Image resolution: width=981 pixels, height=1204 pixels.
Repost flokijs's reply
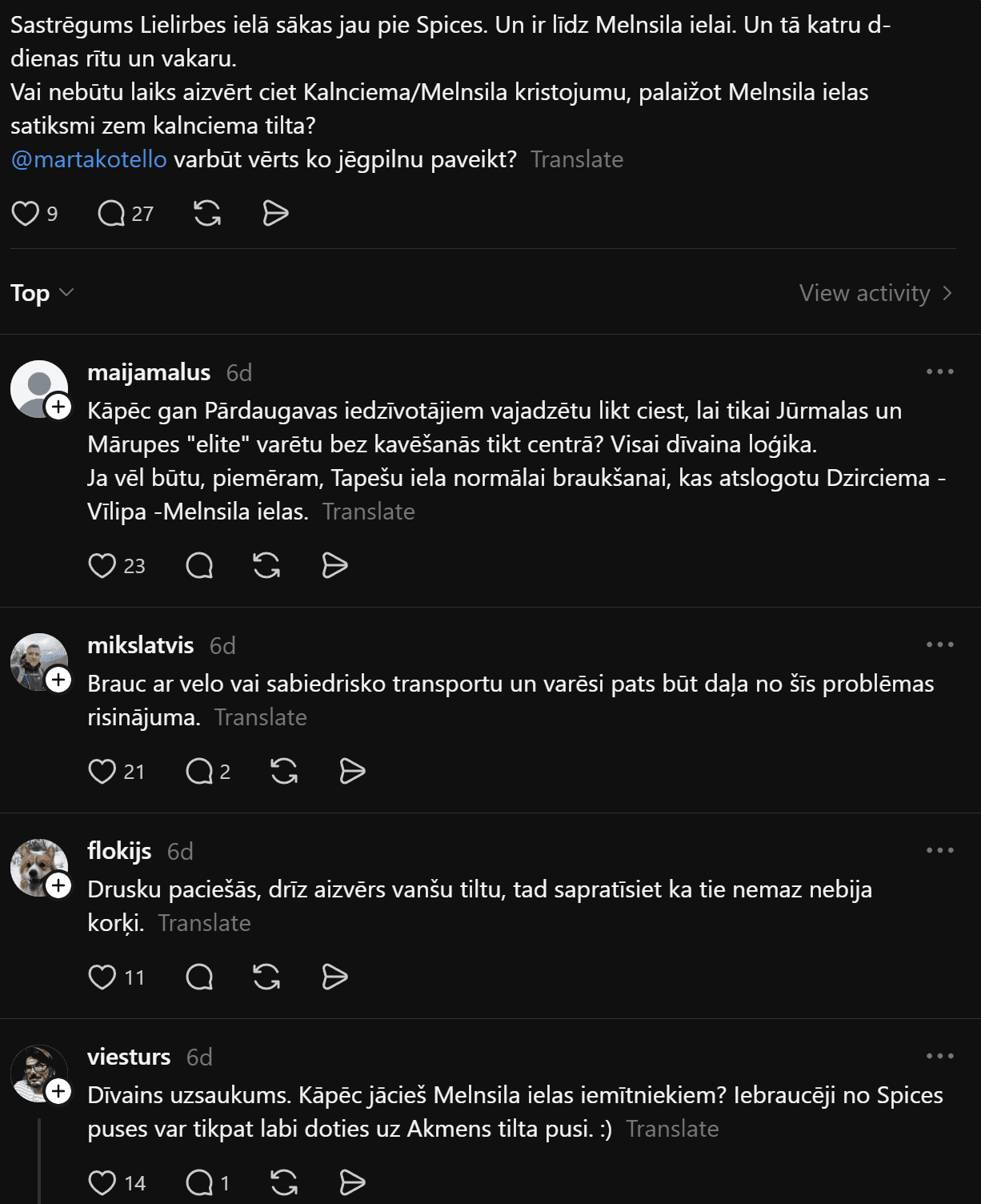coord(266,977)
